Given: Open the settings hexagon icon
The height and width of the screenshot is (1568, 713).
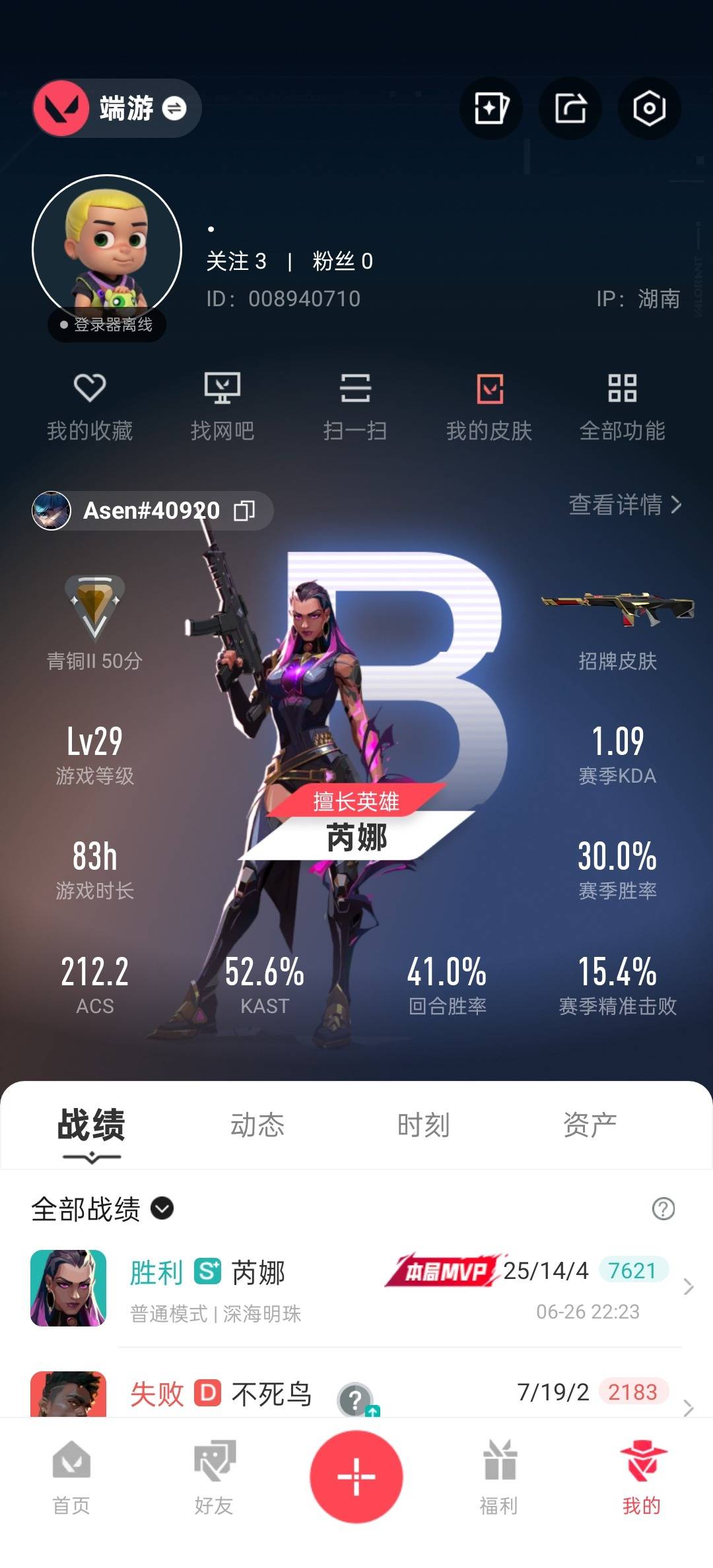Looking at the screenshot, I should (x=649, y=108).
